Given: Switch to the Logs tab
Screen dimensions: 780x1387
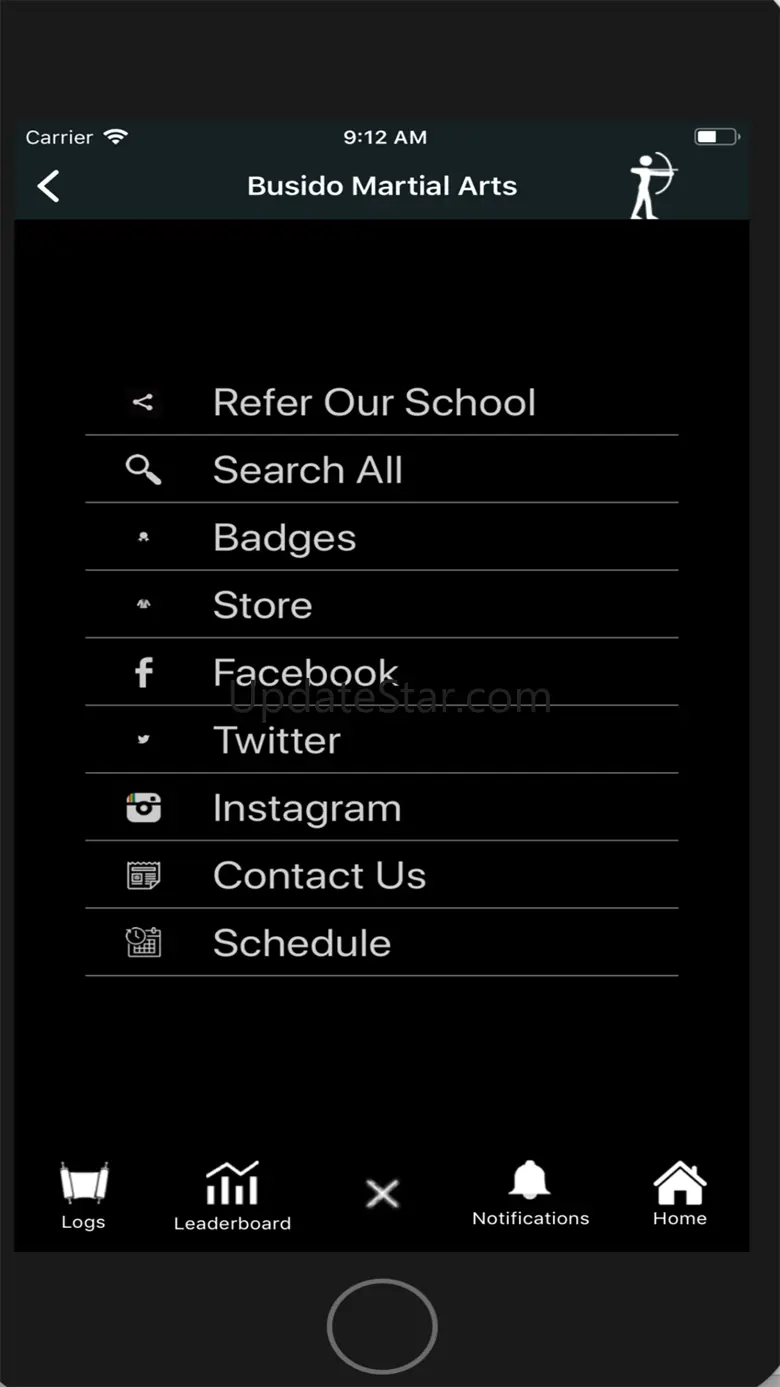Looking at the screenshot, I should pos(83,1196).
